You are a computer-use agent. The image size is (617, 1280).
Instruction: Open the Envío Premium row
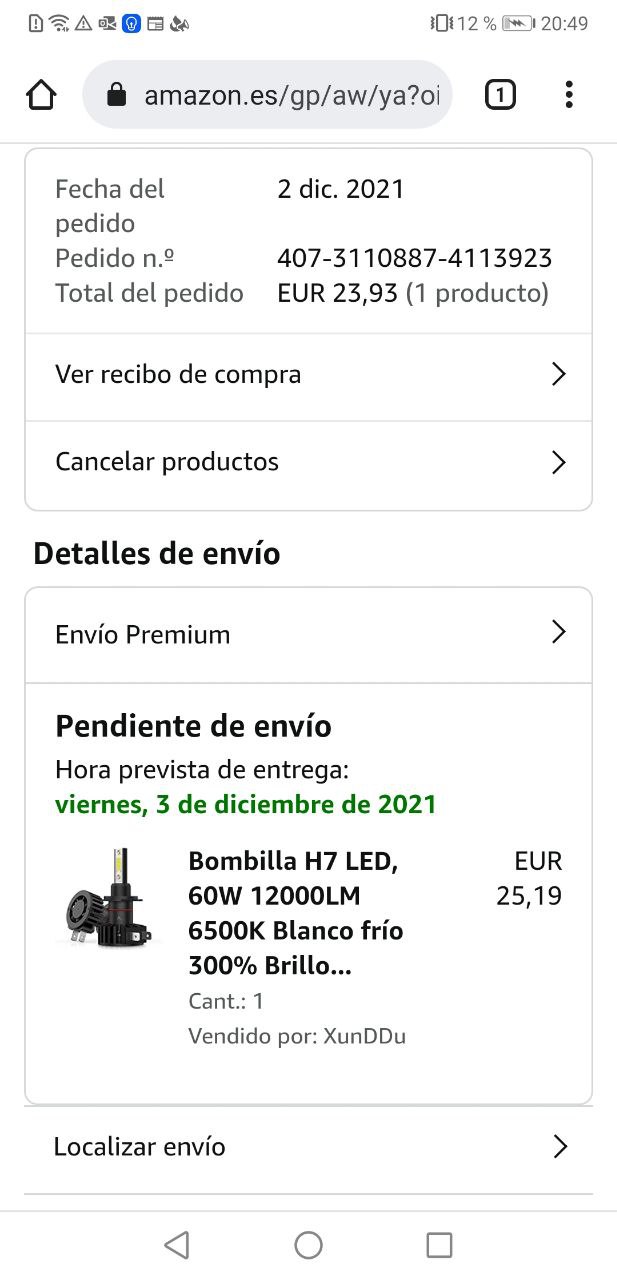pos(308,634)
